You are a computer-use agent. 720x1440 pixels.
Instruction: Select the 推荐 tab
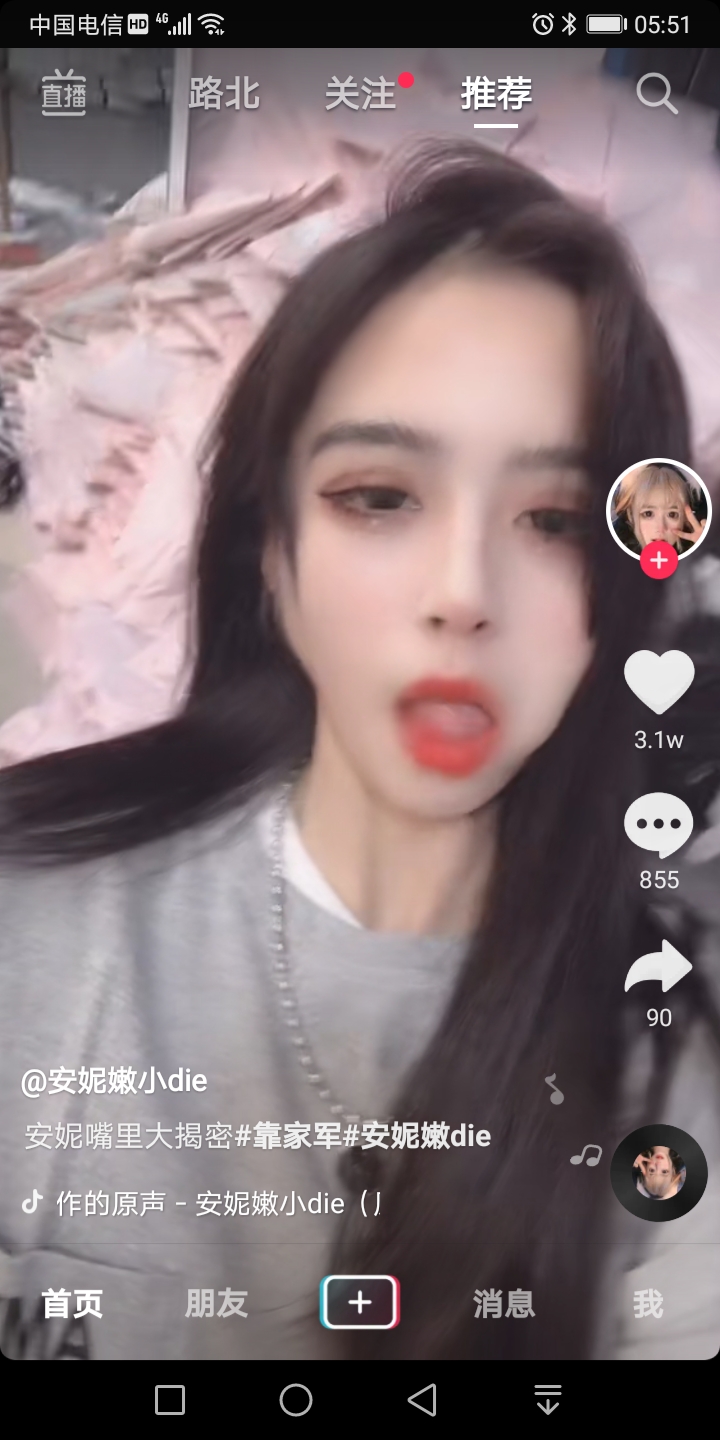[496, 95]
